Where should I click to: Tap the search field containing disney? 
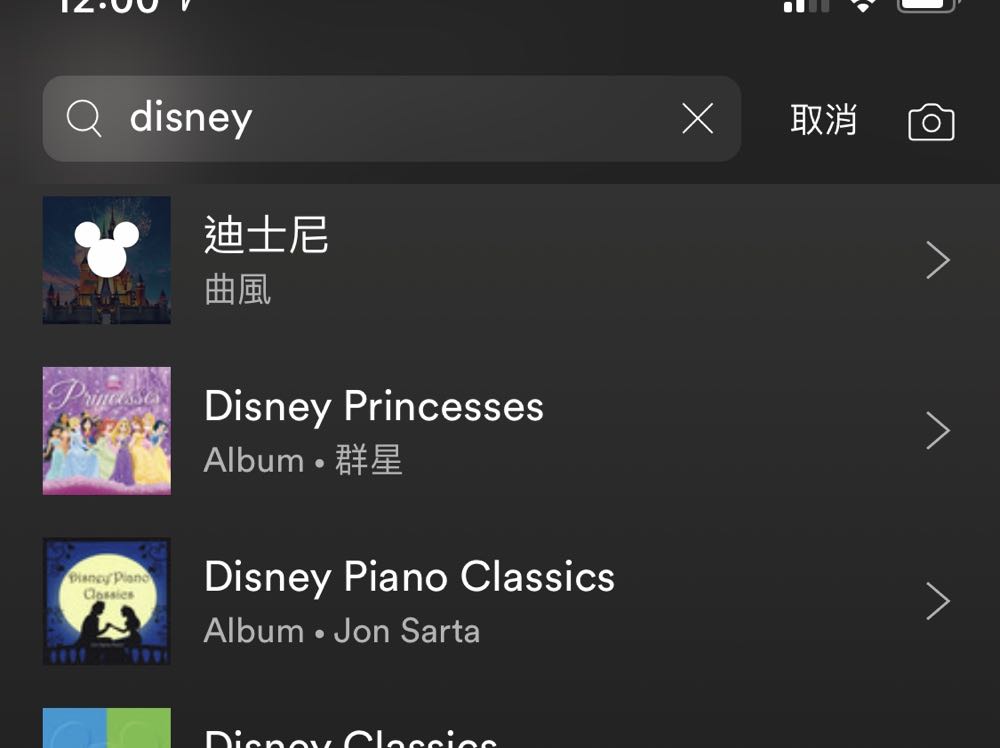click(380, 119)
